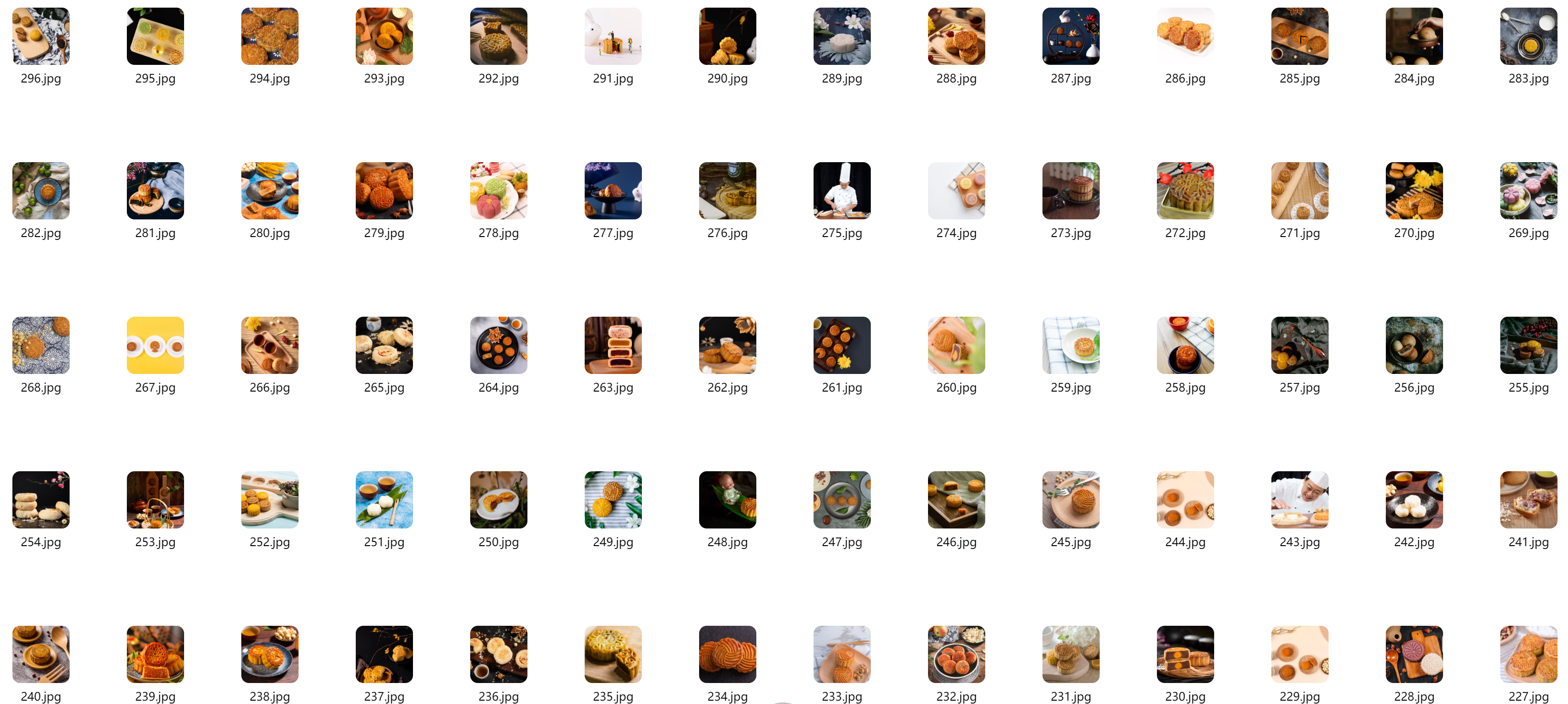Select image 286.jpg

pos(1185,37)
